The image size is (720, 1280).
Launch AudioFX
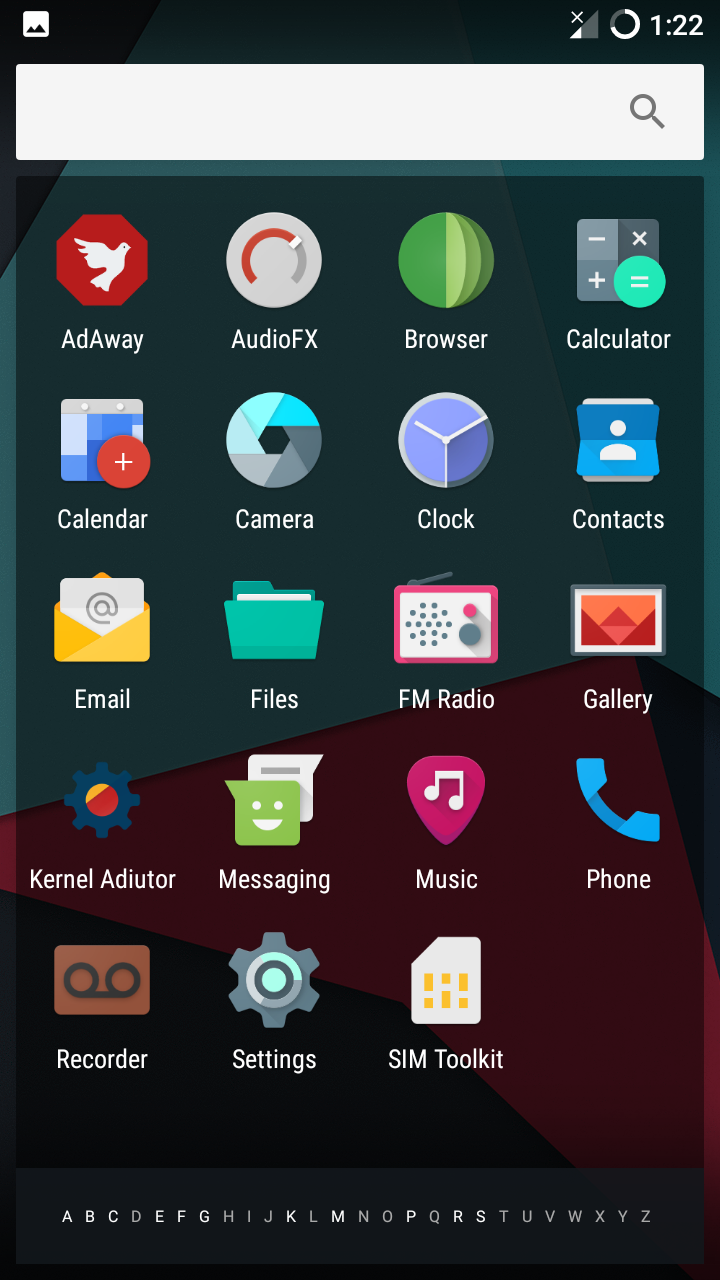pos(274,262)
